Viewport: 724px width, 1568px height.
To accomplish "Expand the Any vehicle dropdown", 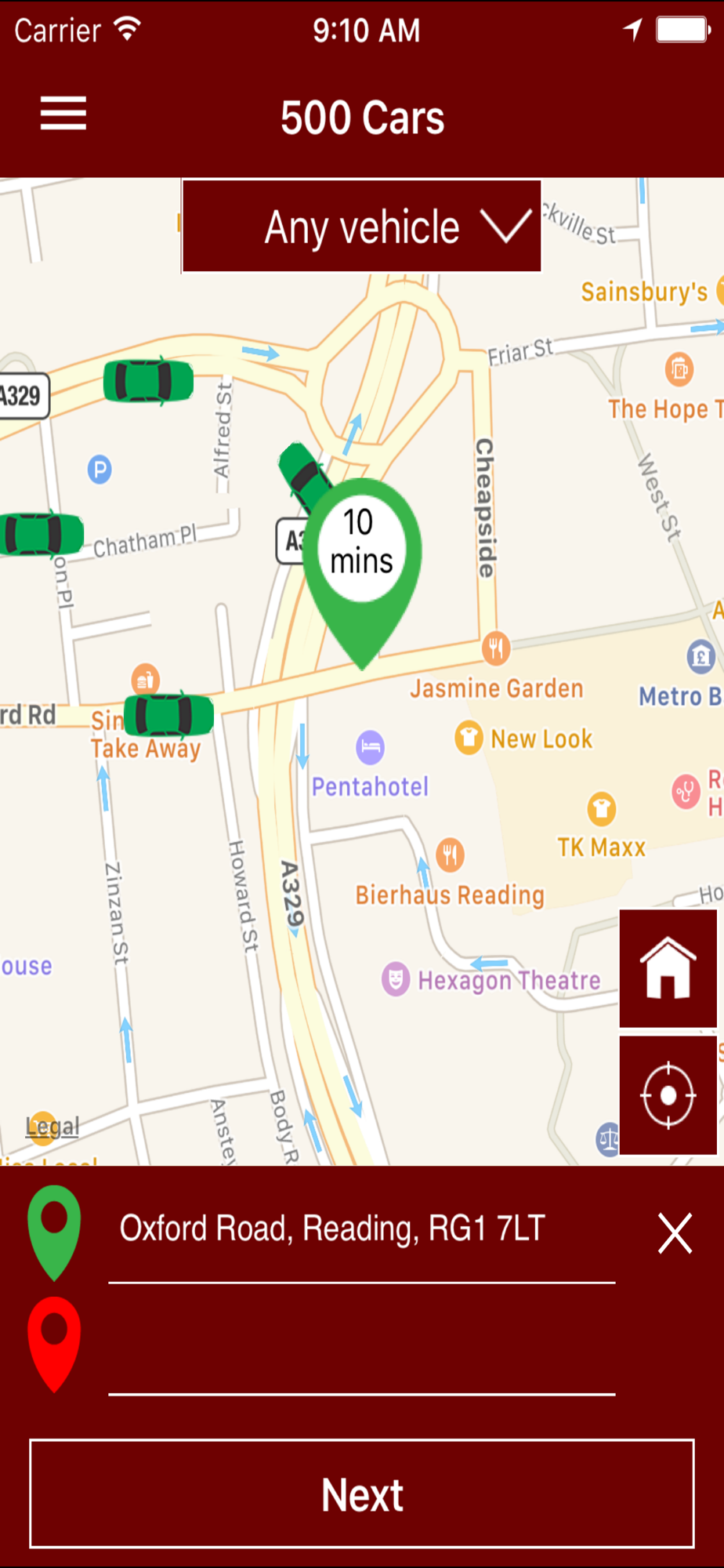I will tap(362, 227).
